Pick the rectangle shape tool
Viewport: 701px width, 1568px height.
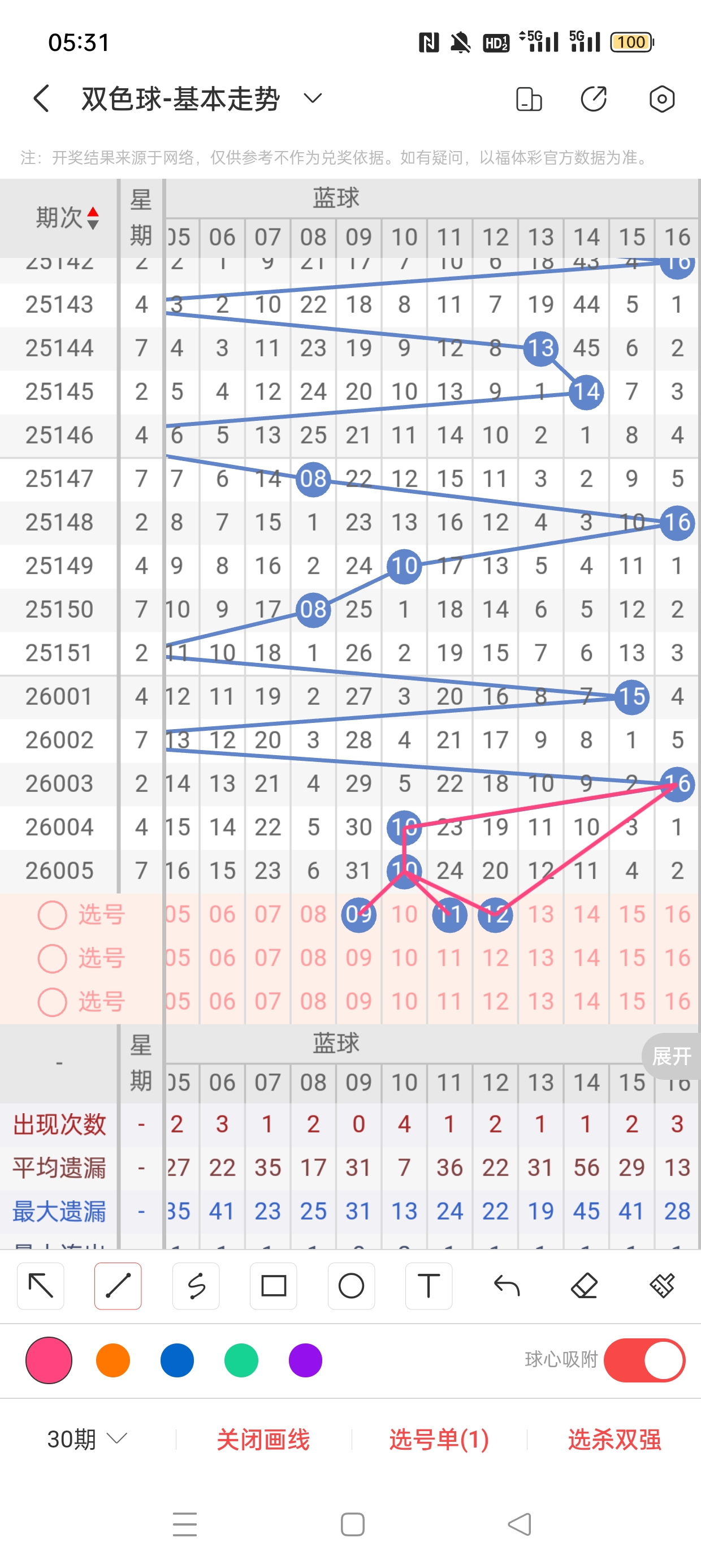(x=273, y=1286)
